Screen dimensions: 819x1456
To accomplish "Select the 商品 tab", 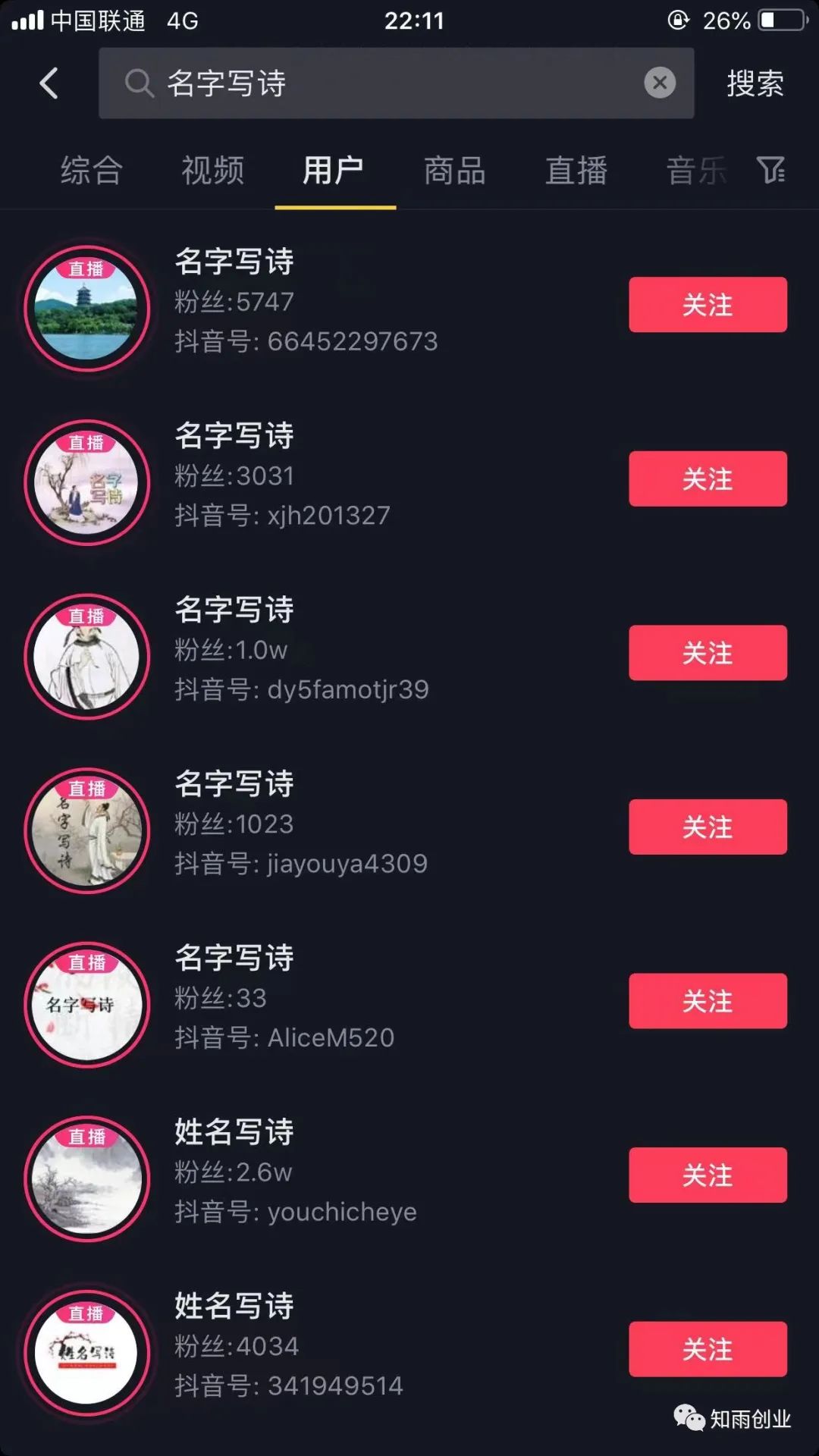I will (x=455, y=171).
